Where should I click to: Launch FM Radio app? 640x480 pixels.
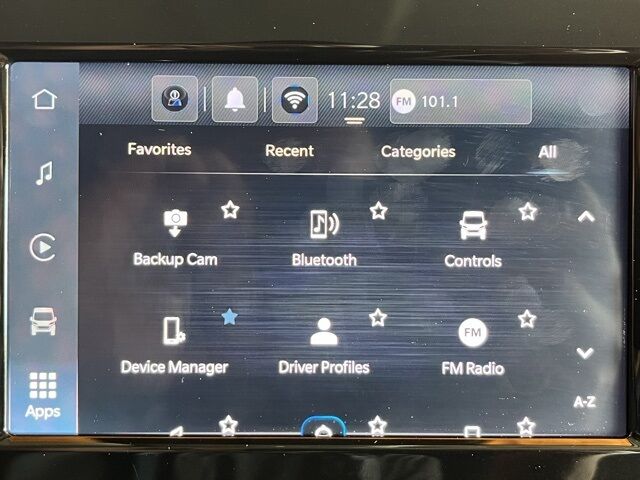473,346
